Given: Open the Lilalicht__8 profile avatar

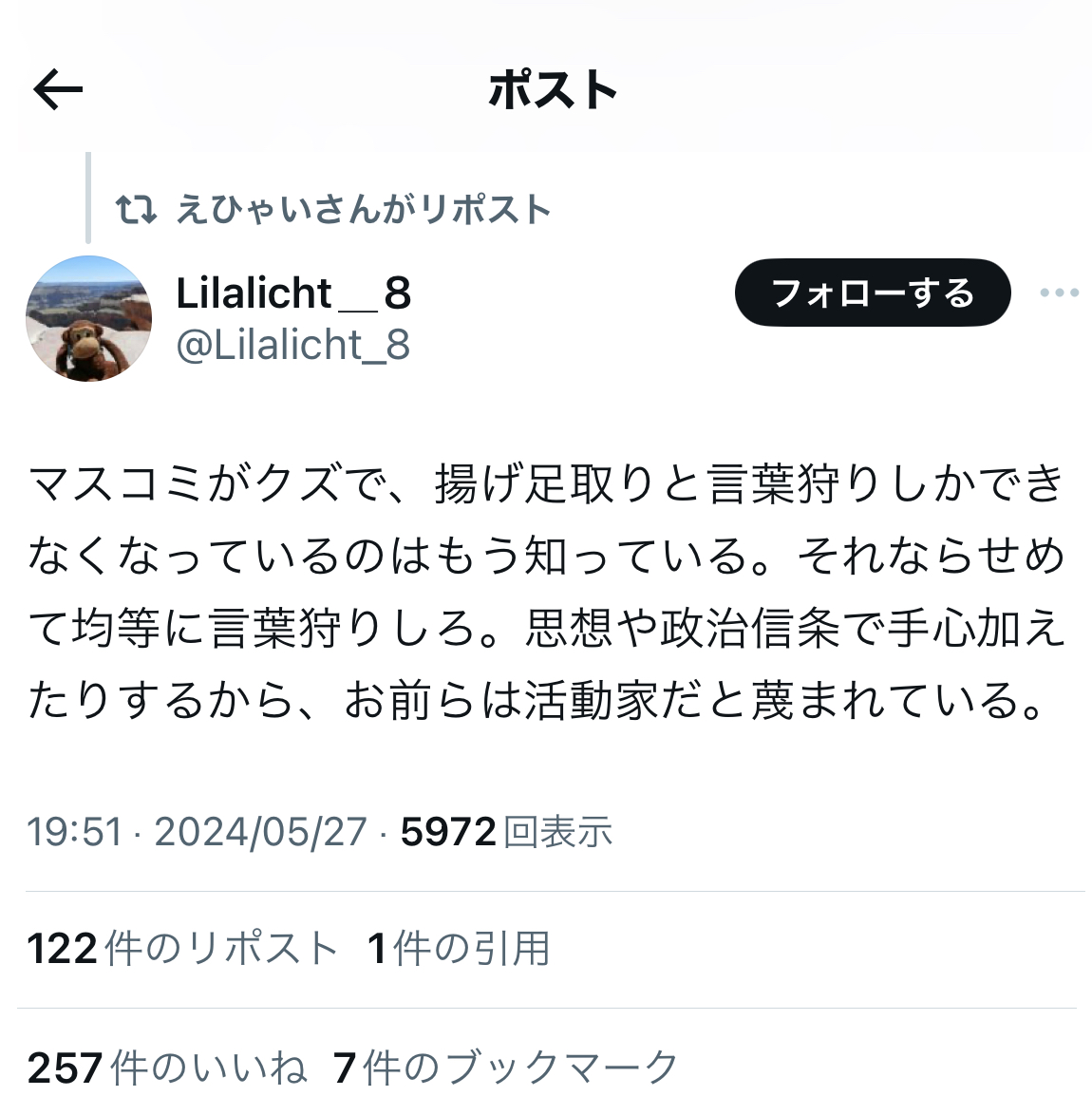Looking at the screenshot, I should pyautogui.click(x=88, y=318).
